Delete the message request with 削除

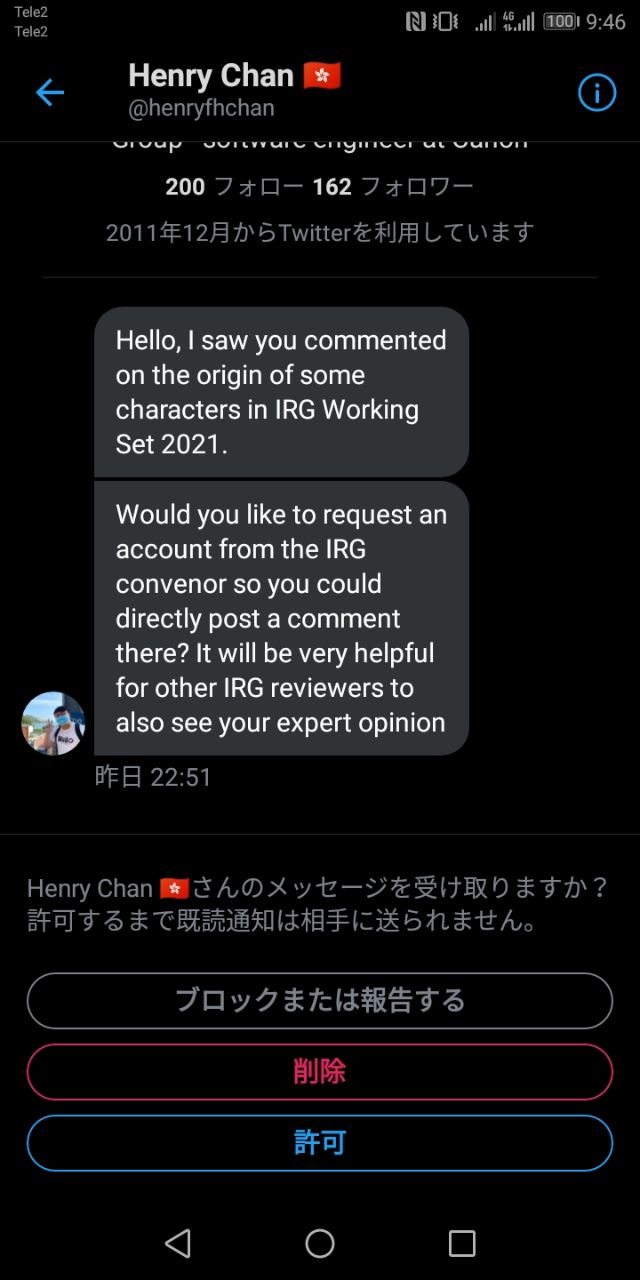[x=320, y=1071]
